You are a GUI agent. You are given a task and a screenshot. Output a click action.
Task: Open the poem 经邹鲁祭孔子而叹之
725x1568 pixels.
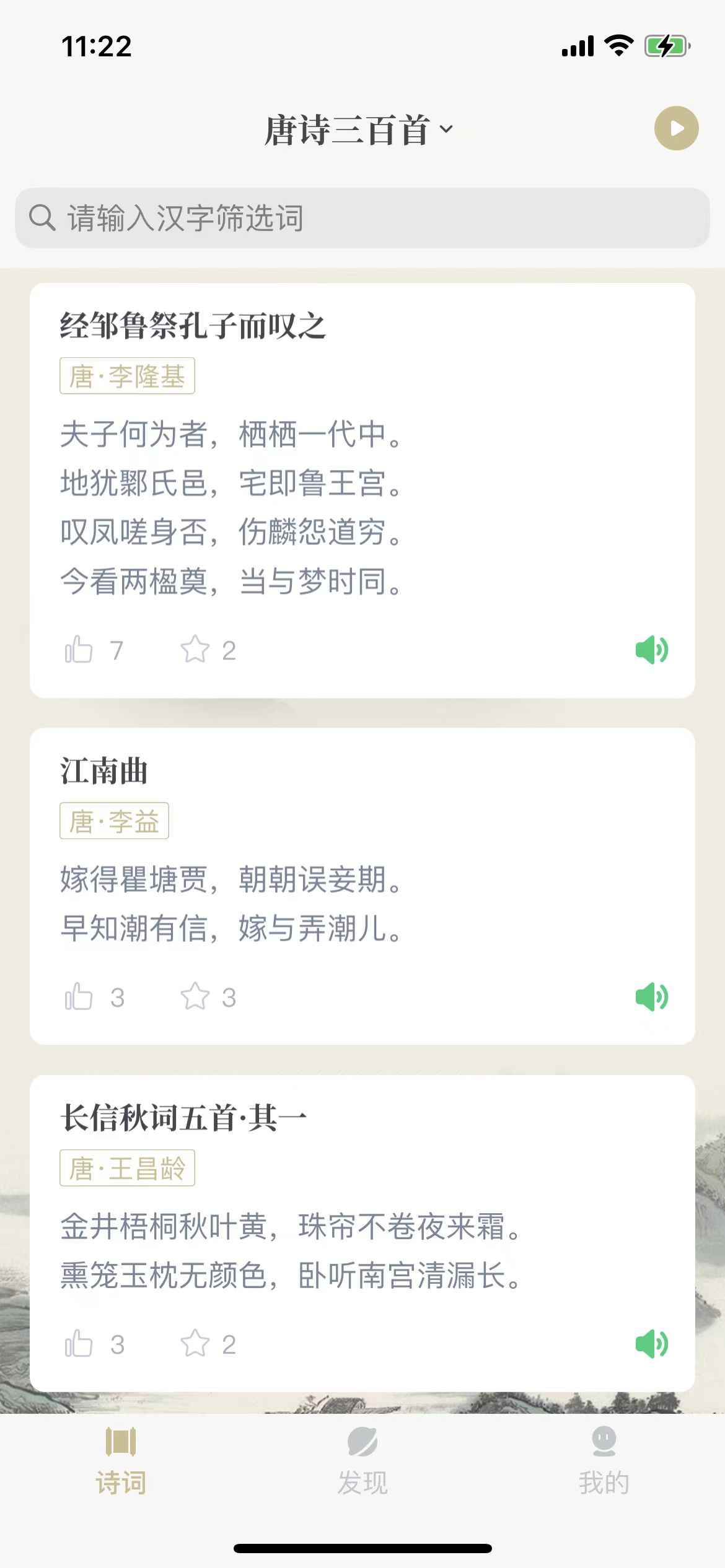point(192,326)
